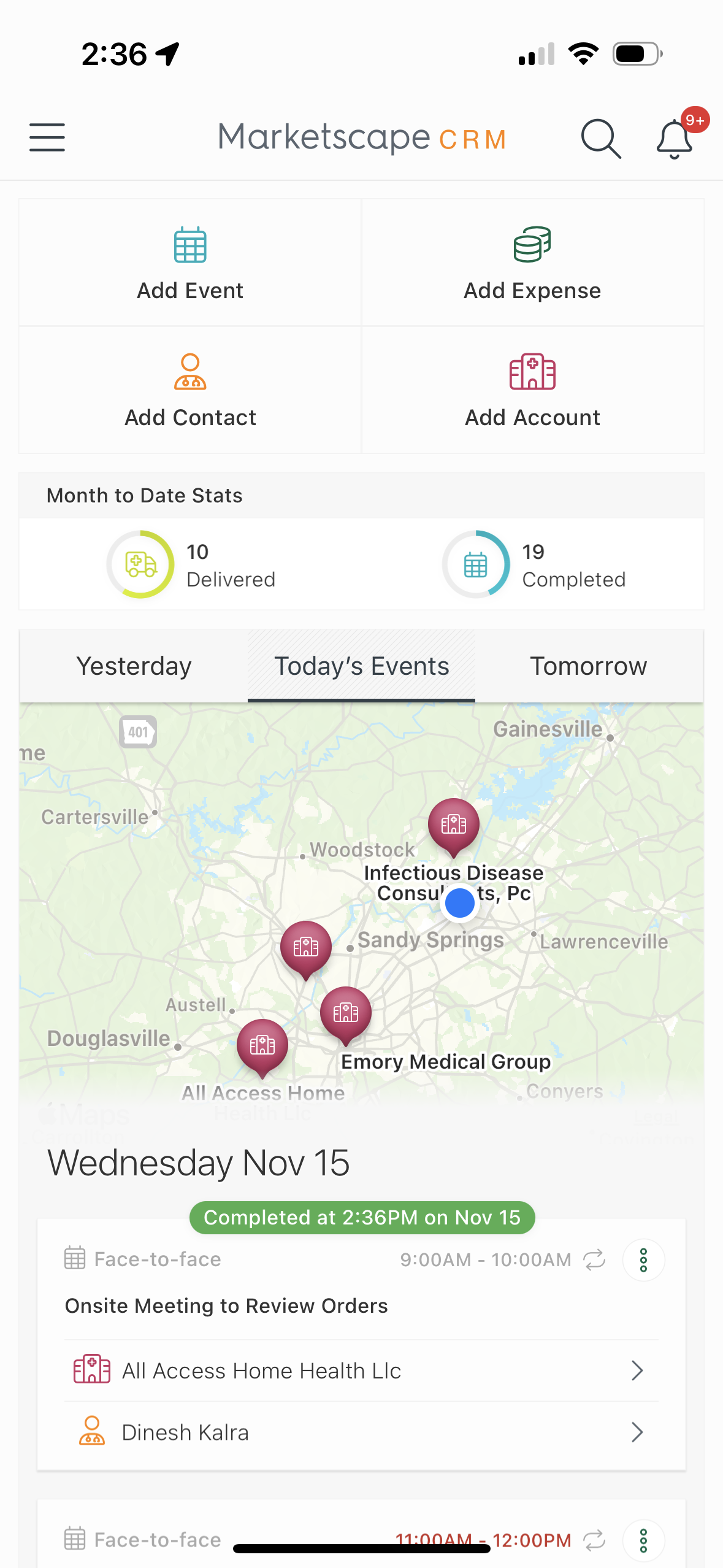Viewport: 723px width, 1568px height.
Task: Tap Add Expense
Action: tap(532, 263)
